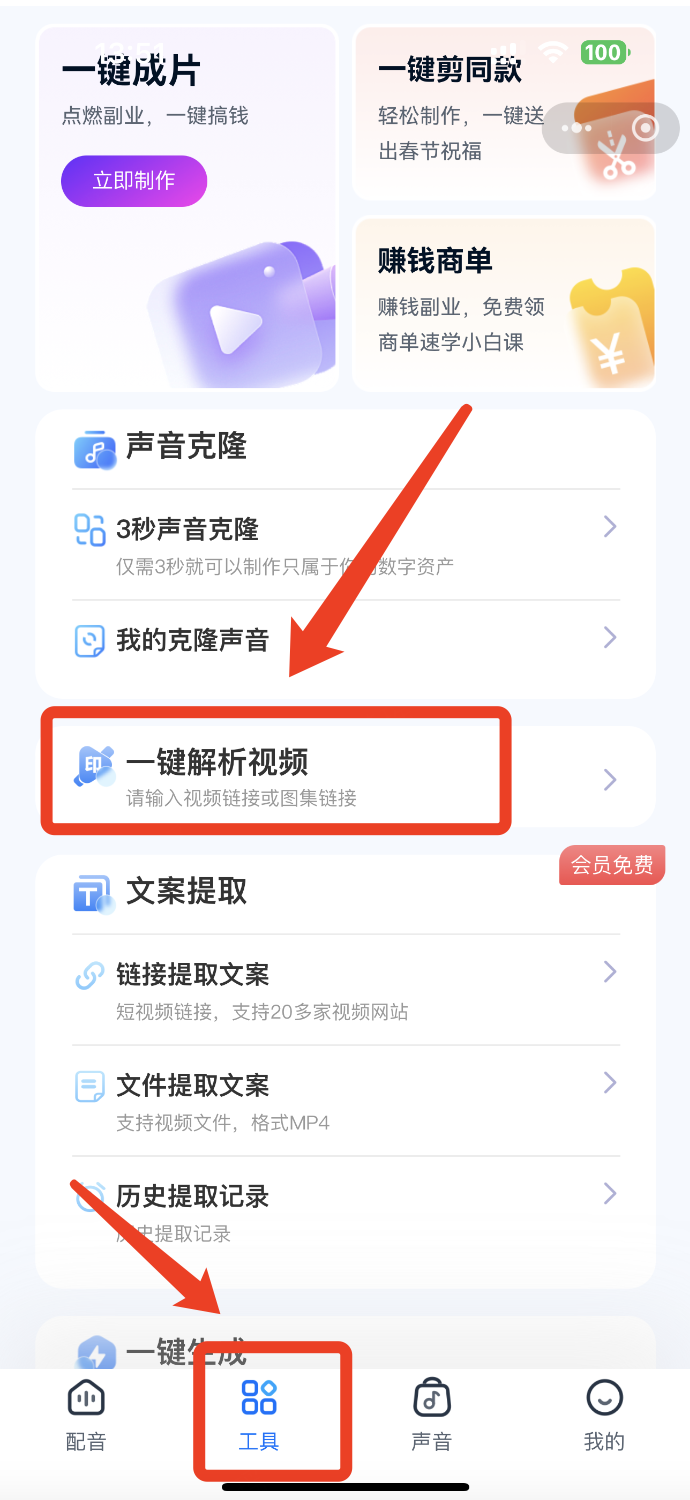690x1500 pixels.
Task: Select 文件提取文案
Action: pos(345,1099)
